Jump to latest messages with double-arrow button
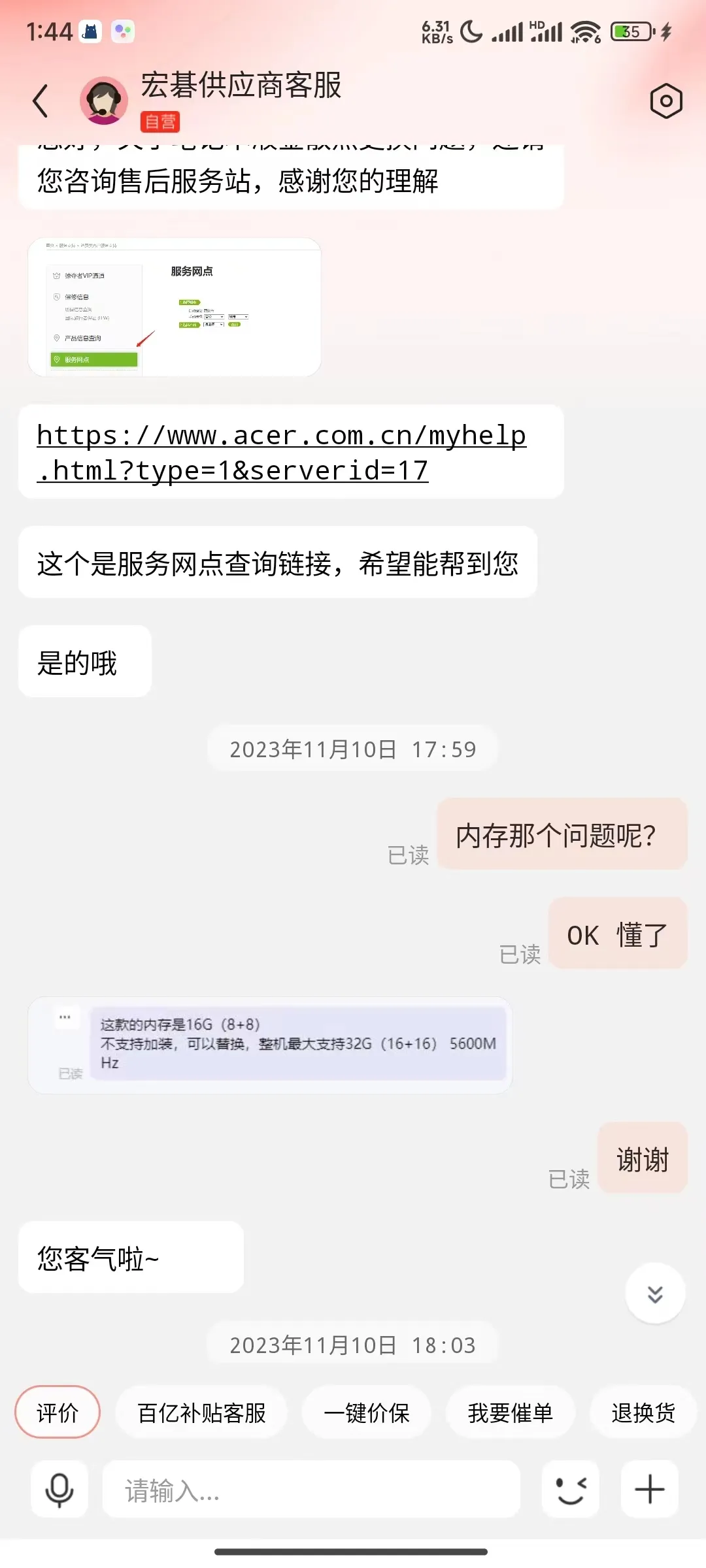Screen dimensions: 706x1568 click(655, 1294)
